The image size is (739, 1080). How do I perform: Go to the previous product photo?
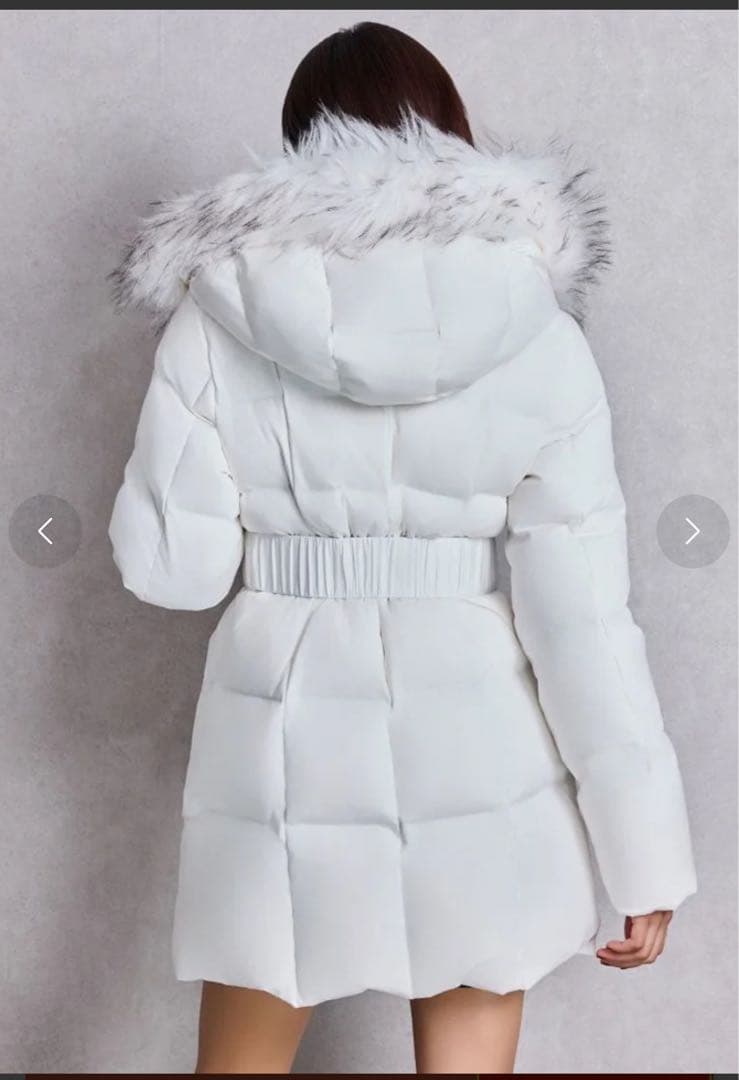click(x=45, y=532)
